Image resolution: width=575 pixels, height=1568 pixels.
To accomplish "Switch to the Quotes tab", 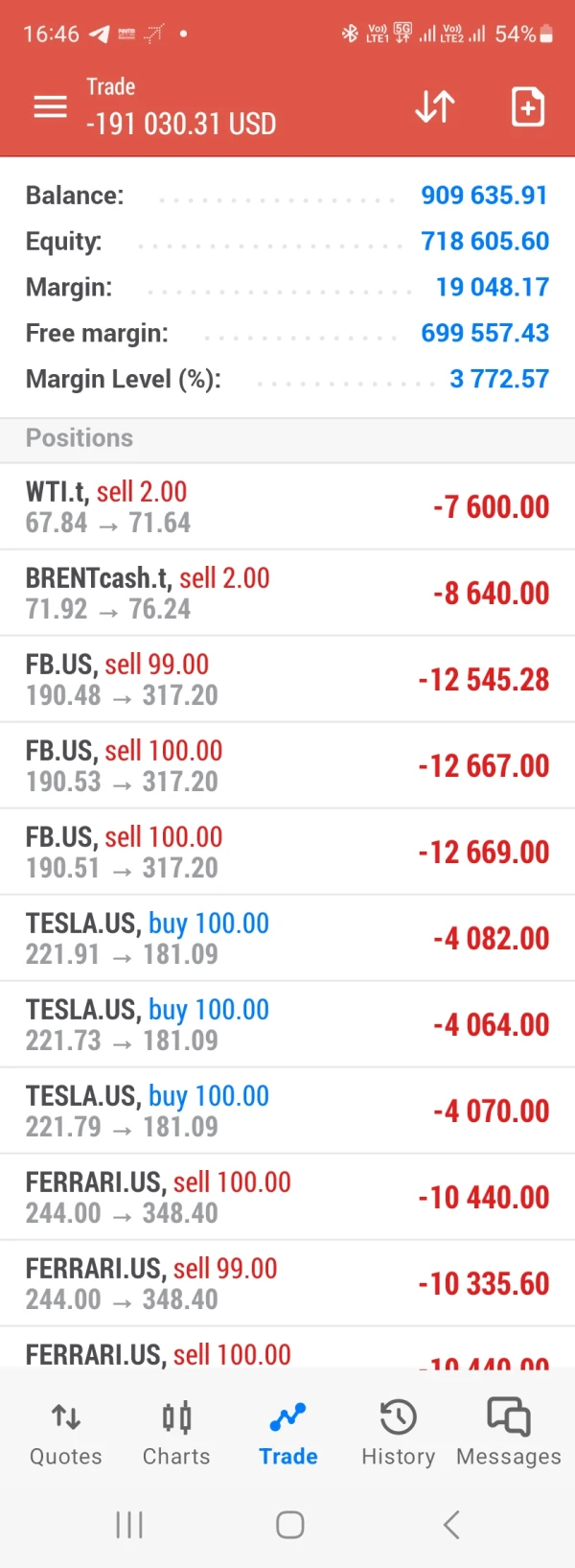I will pyautogui.click(x=65, y=1434).
